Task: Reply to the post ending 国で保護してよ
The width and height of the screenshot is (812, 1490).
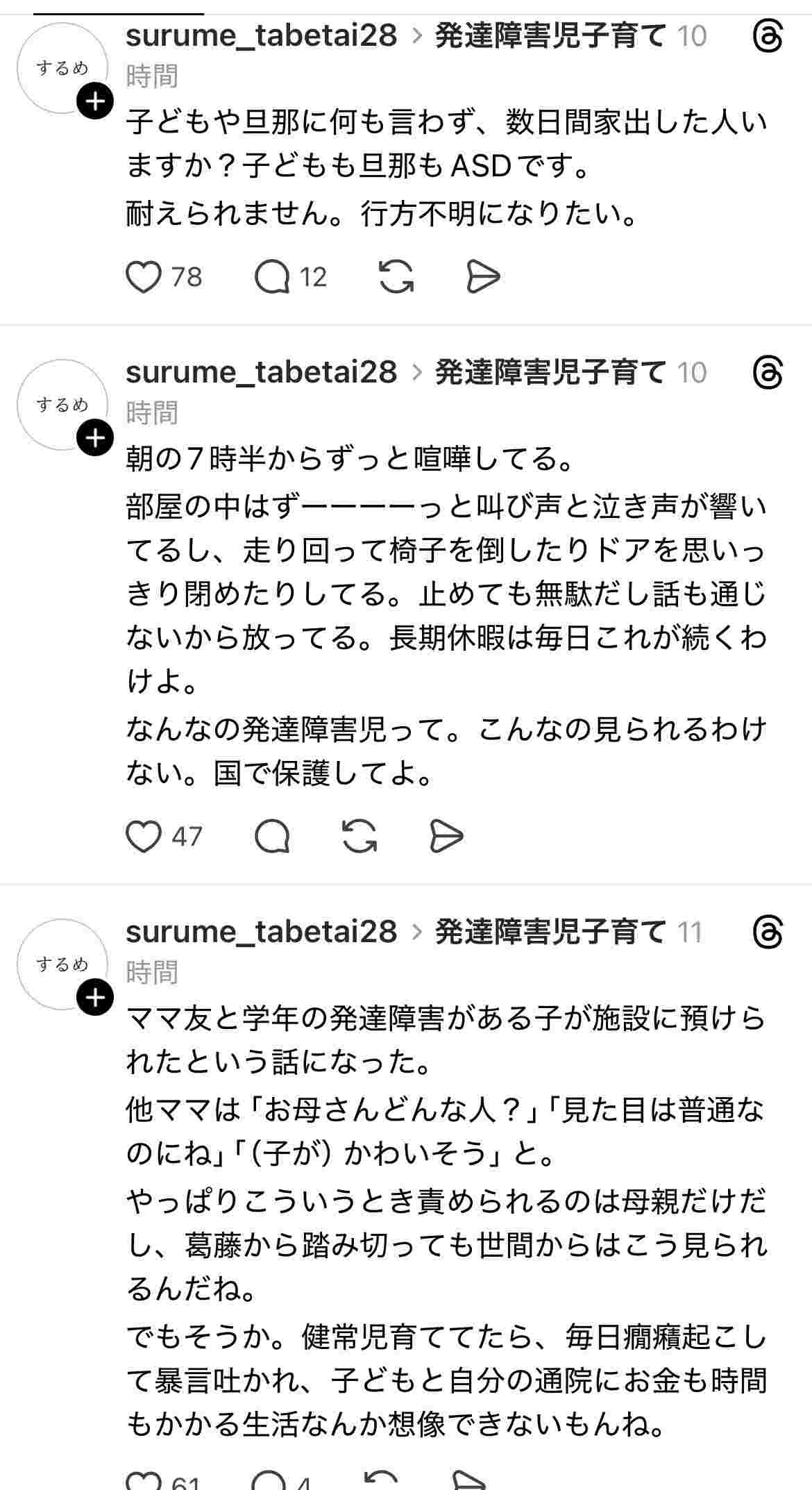Action: pyautogui.click(x=273, y=836)
